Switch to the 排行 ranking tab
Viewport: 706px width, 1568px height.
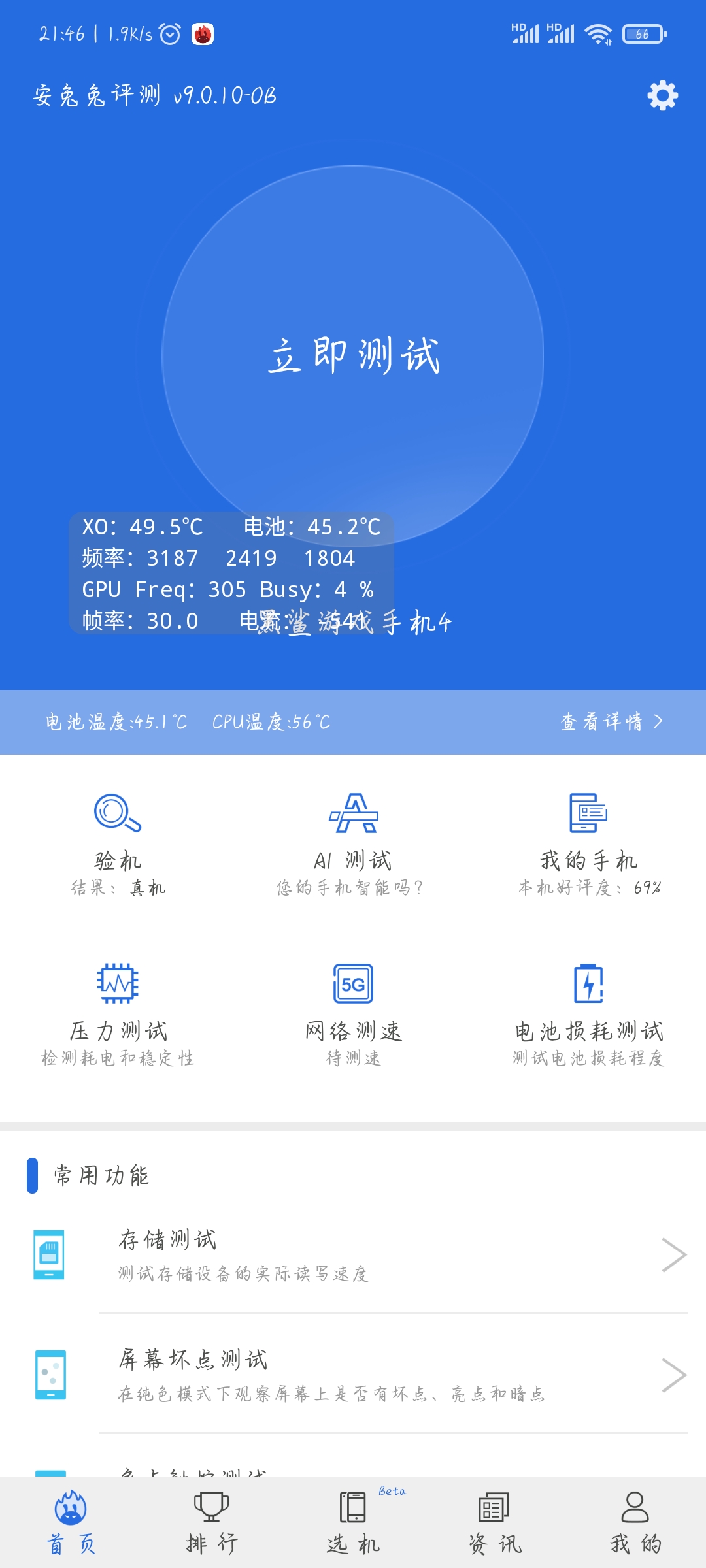click(212, 1522)
